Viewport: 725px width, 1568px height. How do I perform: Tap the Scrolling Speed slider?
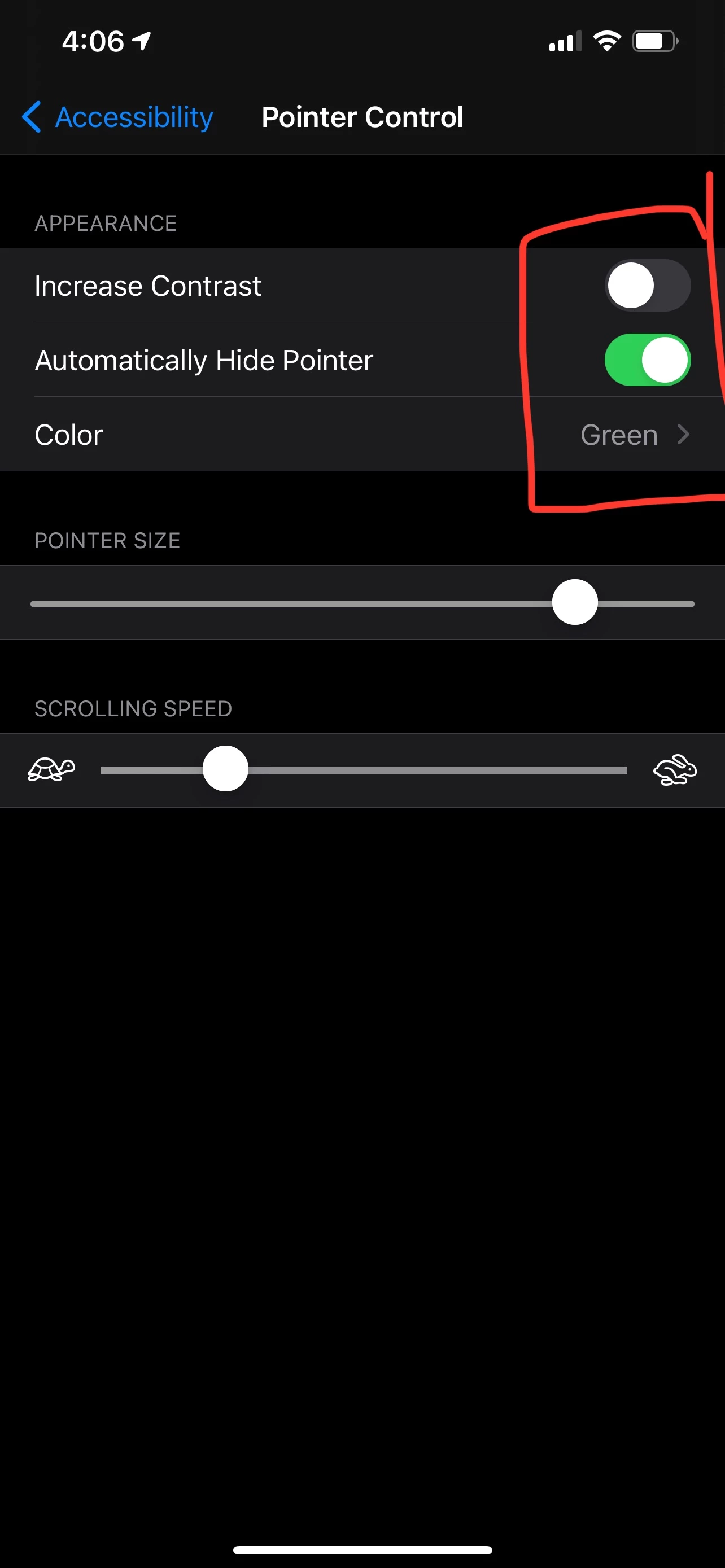pos(226,769)
